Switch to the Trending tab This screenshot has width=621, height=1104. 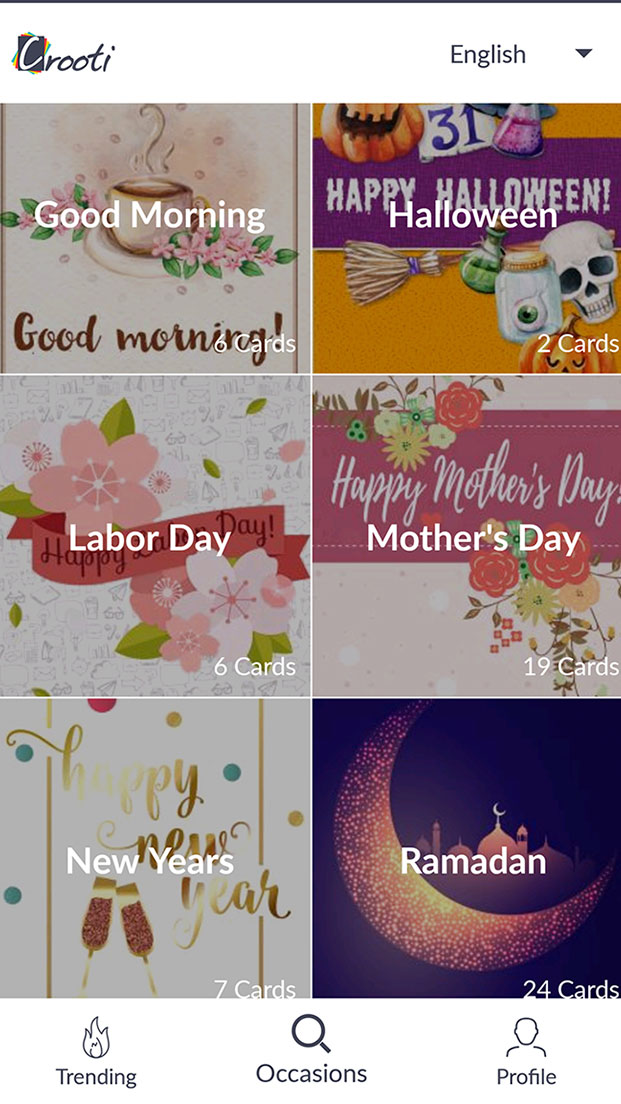[96, 1052]
